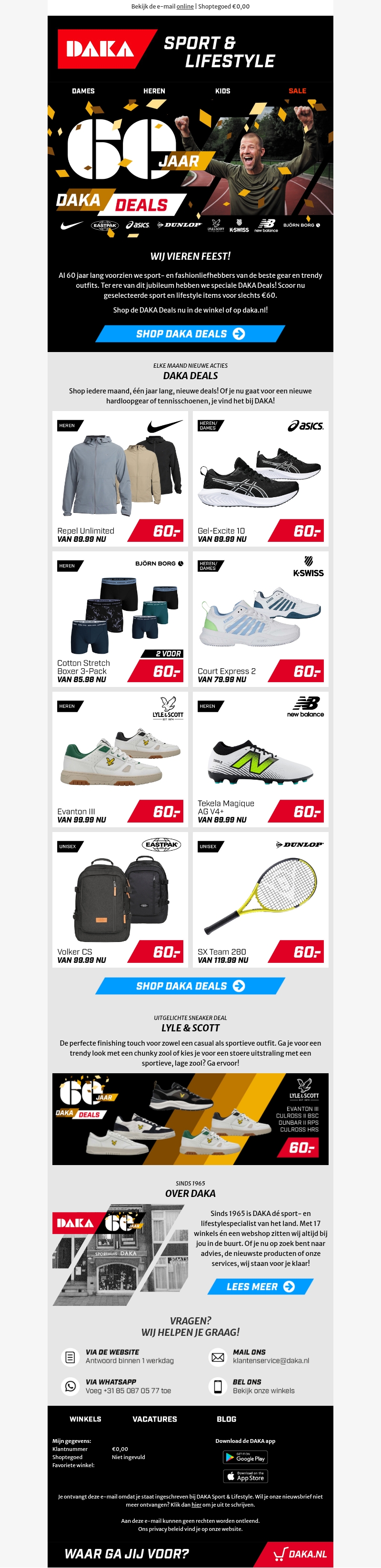
Task: Open the Lyle & Scott Evanton III card
Action: [120, 758]
